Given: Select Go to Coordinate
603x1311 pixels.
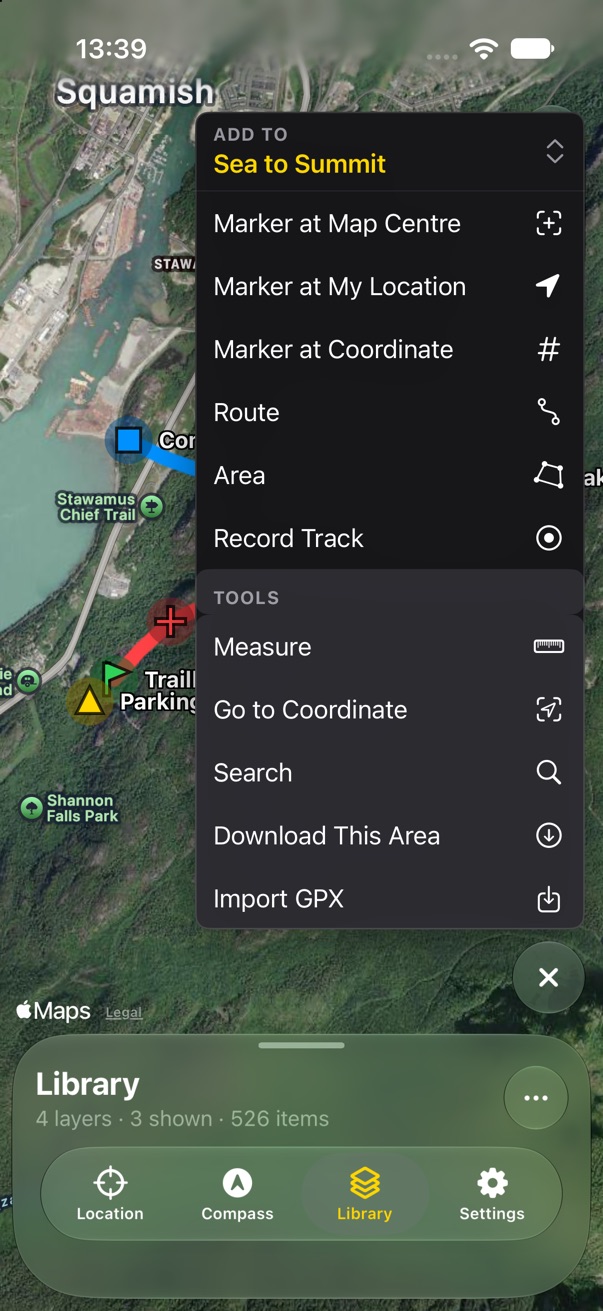Looking at the screenshot, I should (x=389, y=710).
